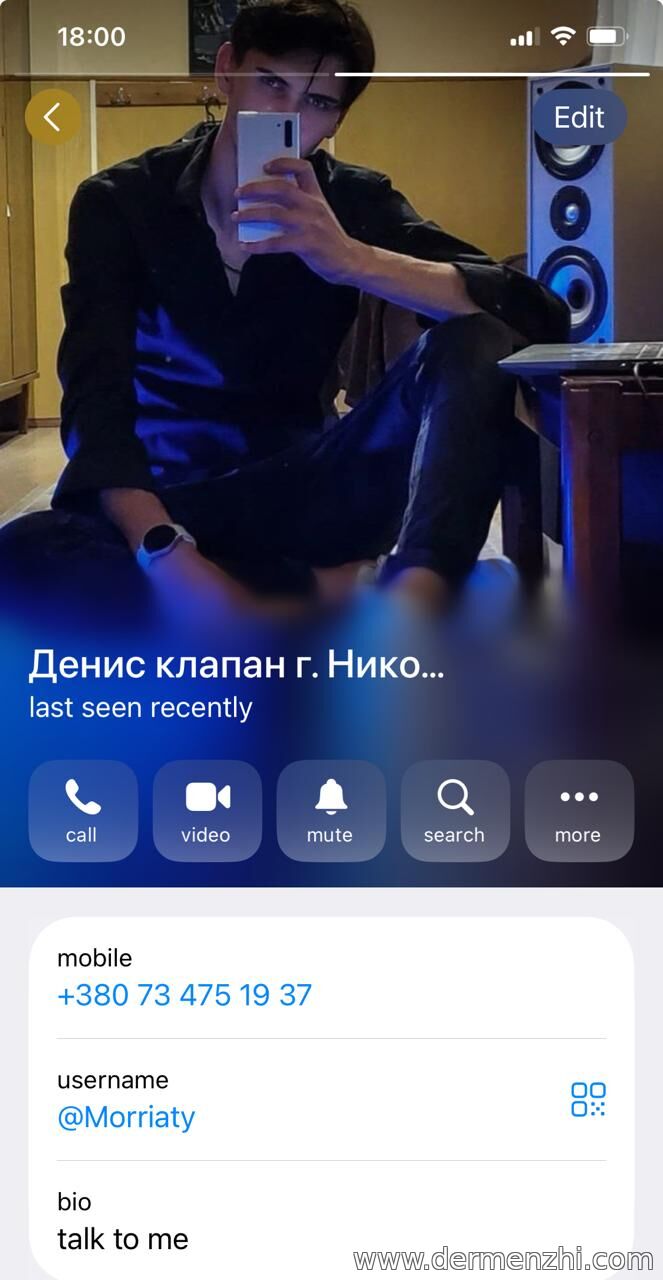Image resolution: width=663 pixels, height=1280 pixels.
Task: Go back using the arrow icon
Action: coord(52,117)
